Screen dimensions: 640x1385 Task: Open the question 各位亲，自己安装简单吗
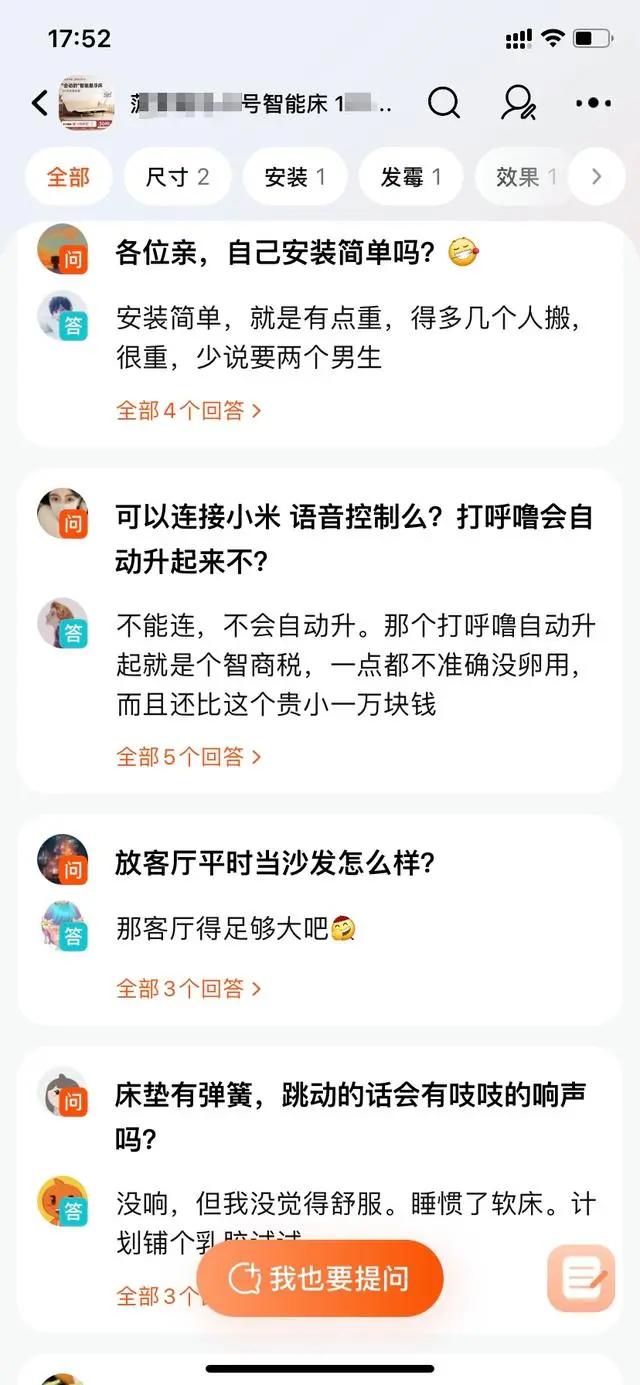(275, 252)
